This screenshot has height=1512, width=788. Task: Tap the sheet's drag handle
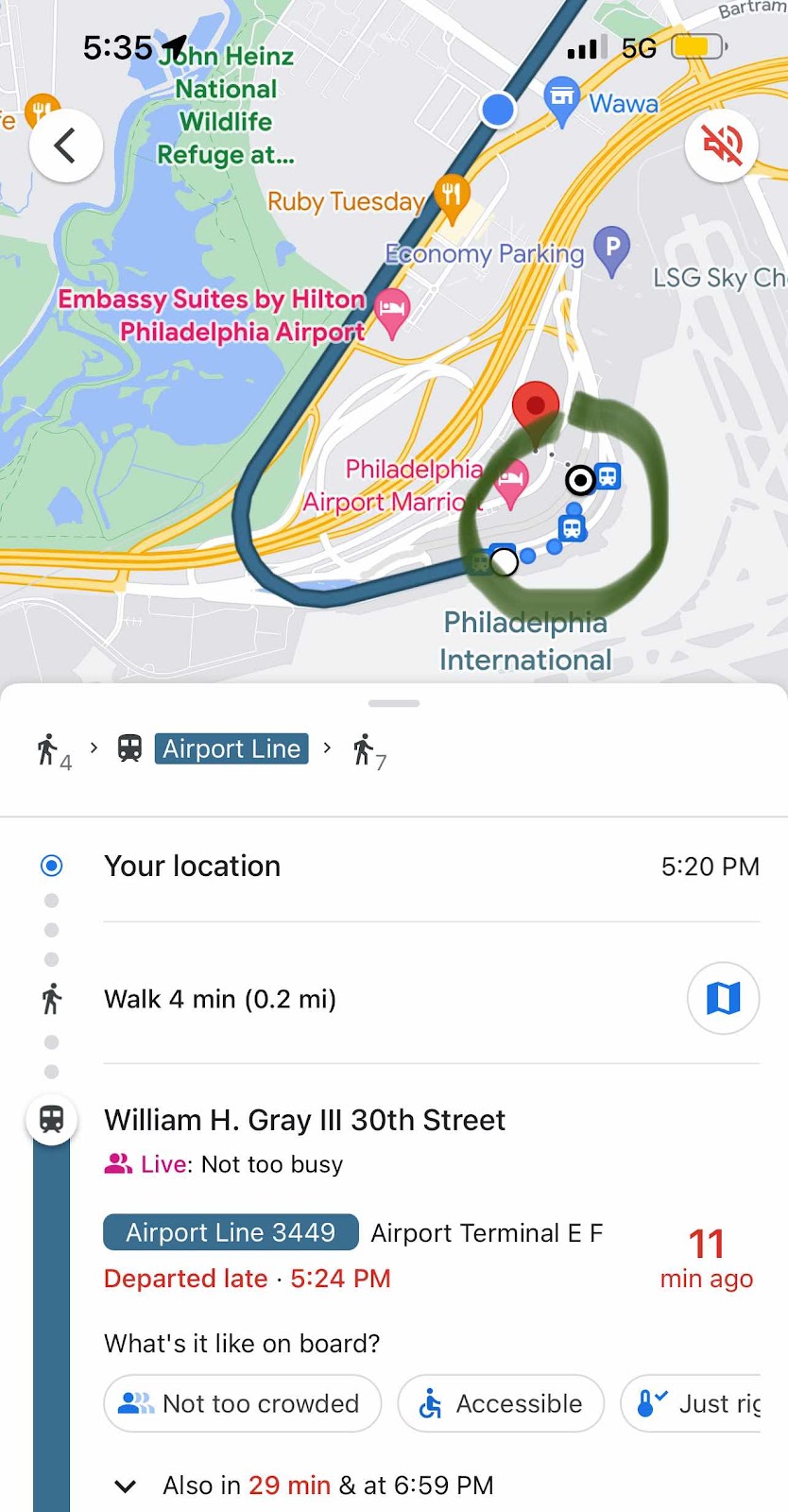(394, 703)
